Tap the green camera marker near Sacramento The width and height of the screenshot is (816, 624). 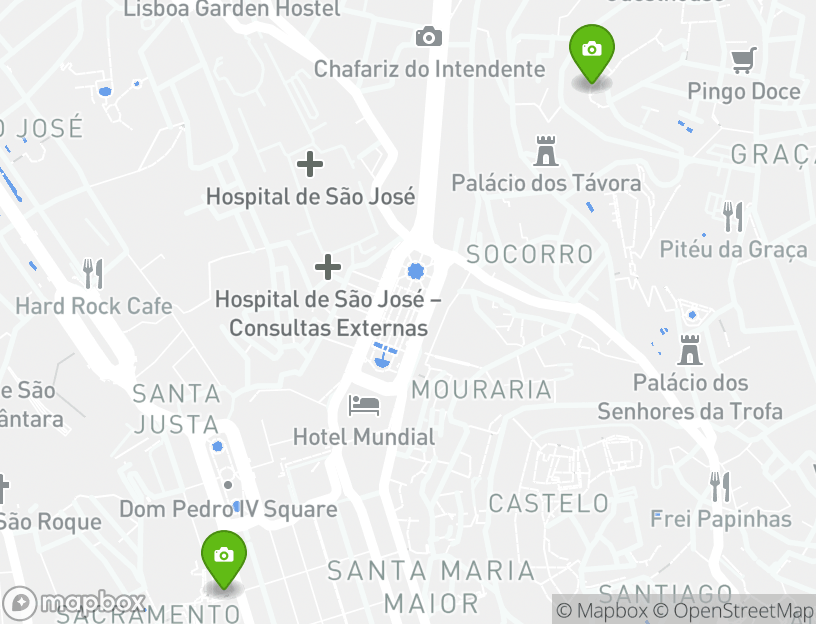click(x=224, y=557)
